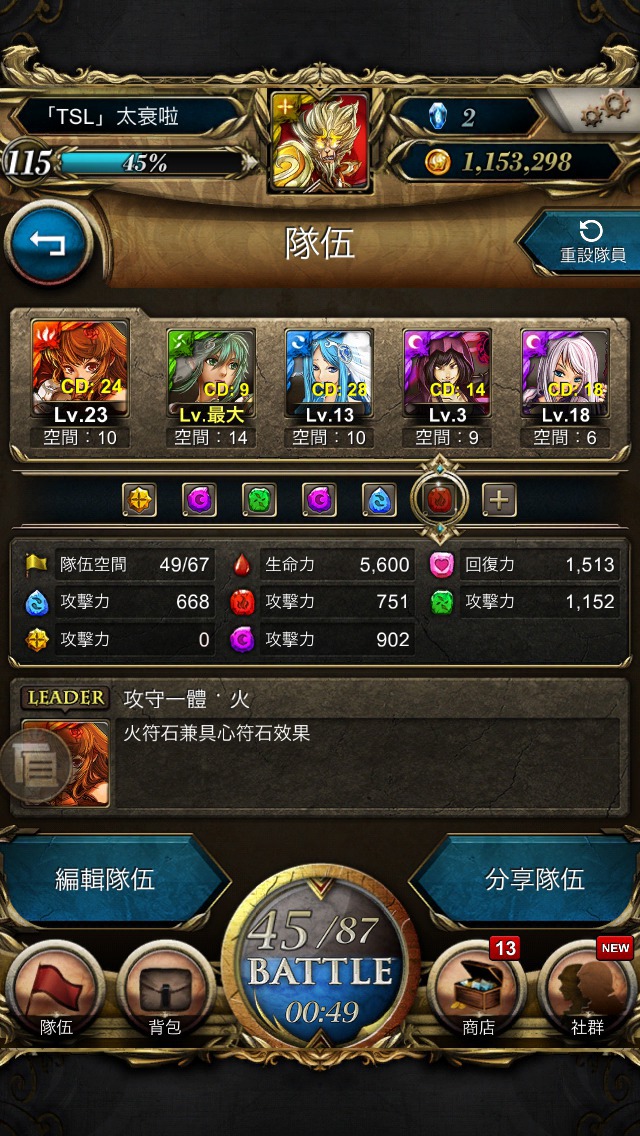Open the 背包 backpack tab

(165, 992)
